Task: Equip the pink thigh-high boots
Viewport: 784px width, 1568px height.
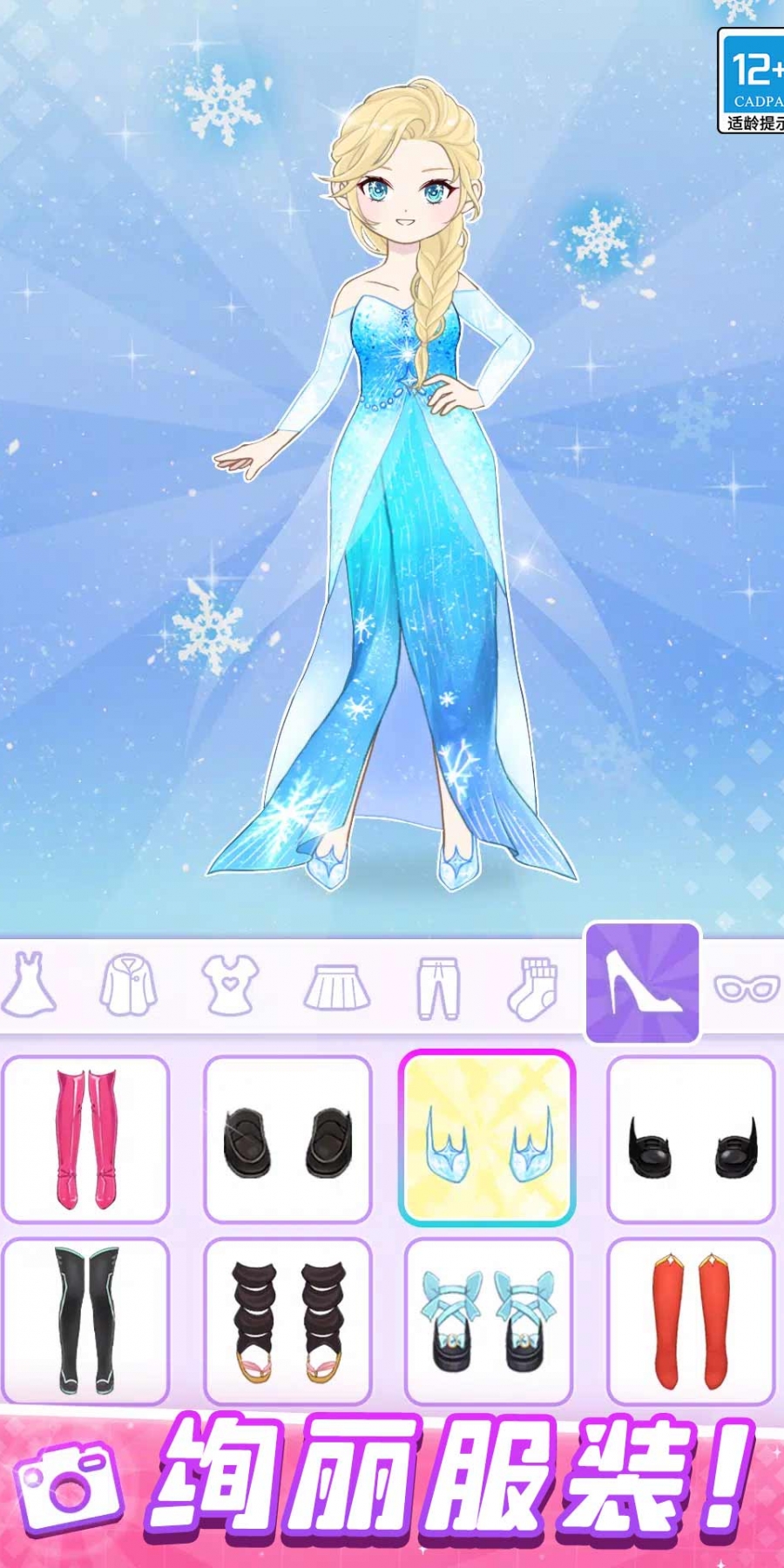Action: pyautogui.click(x=85, y=1139)
